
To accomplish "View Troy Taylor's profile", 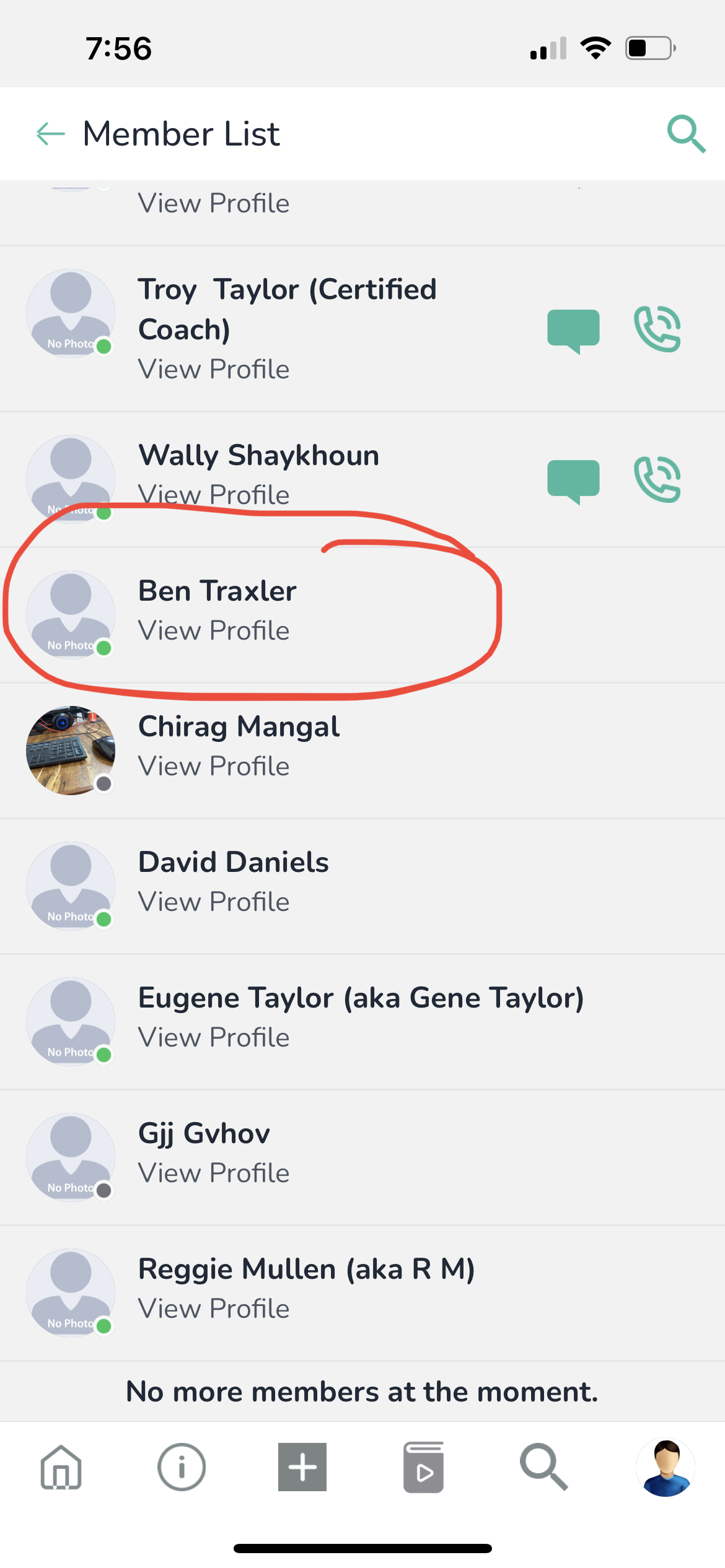I will (x=214, y=370).
